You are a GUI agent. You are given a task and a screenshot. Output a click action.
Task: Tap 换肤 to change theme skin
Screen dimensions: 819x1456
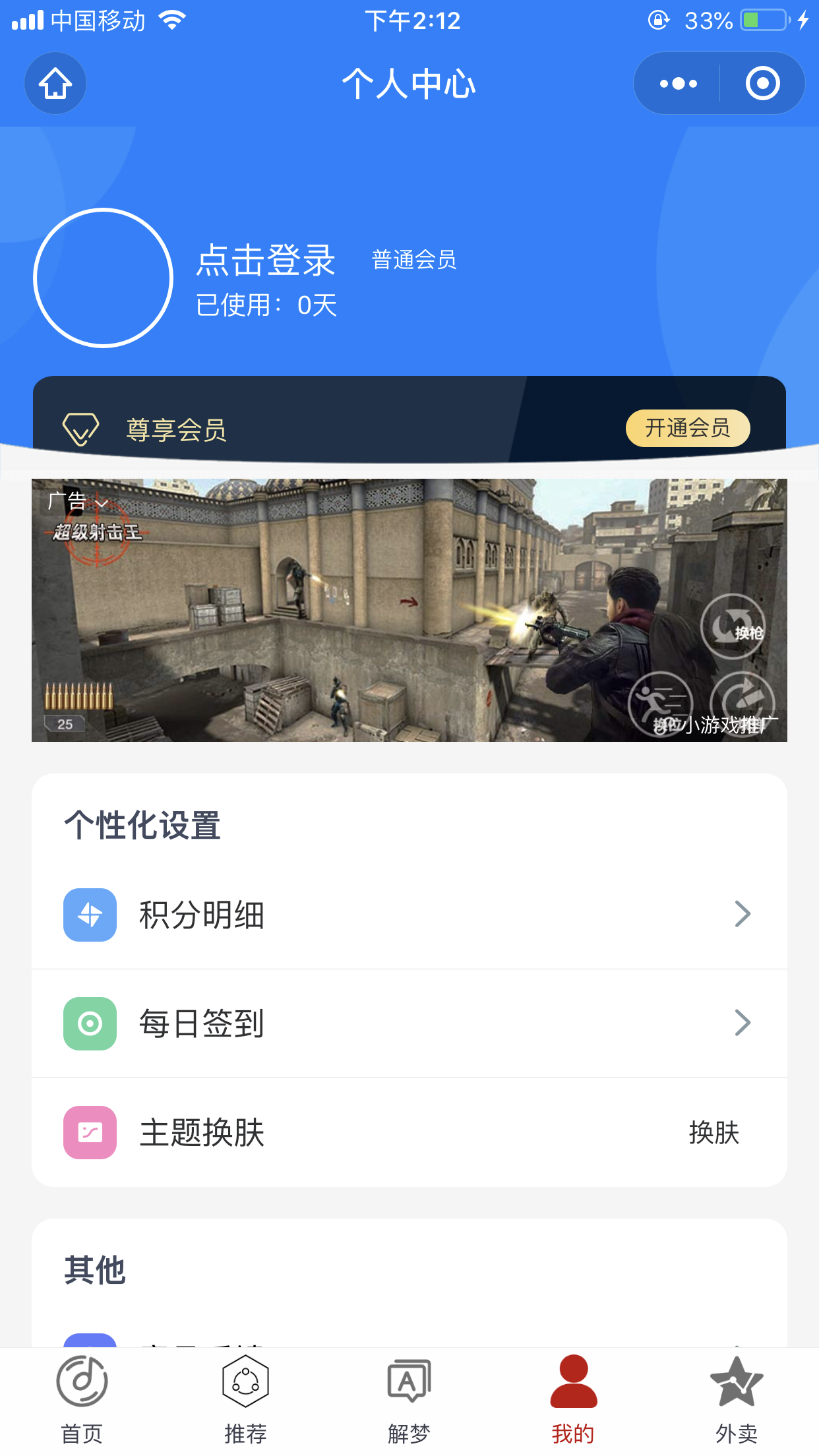tap(713, 1133)
